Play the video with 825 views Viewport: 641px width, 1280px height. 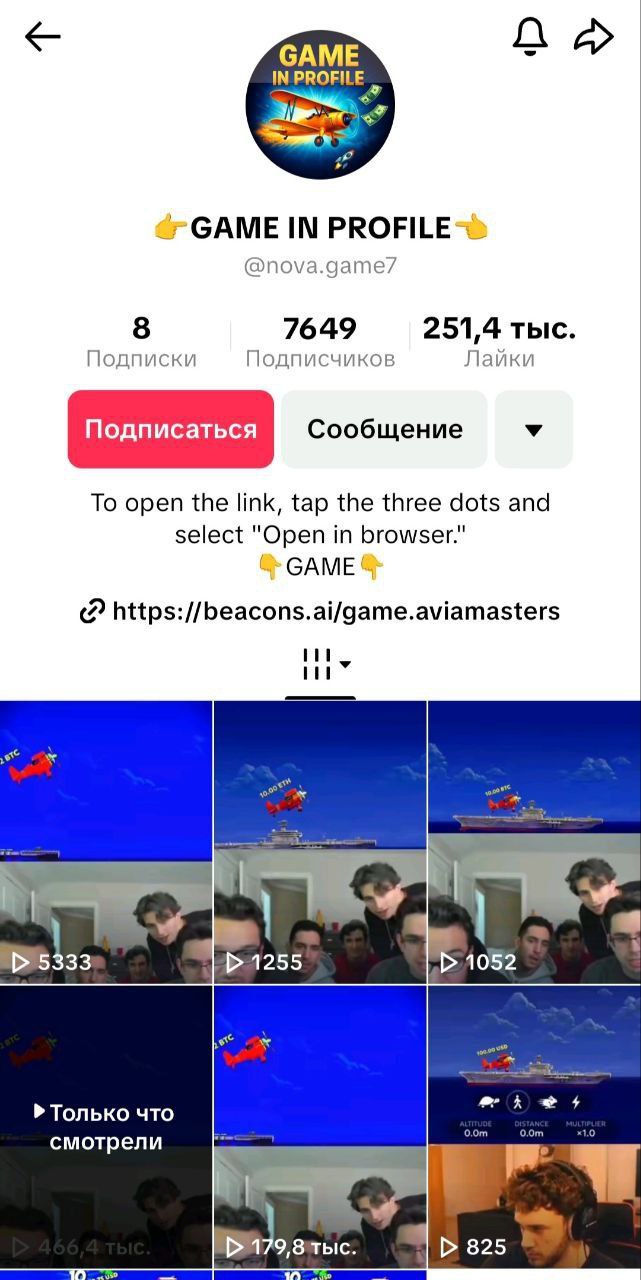pos(534,1126)
